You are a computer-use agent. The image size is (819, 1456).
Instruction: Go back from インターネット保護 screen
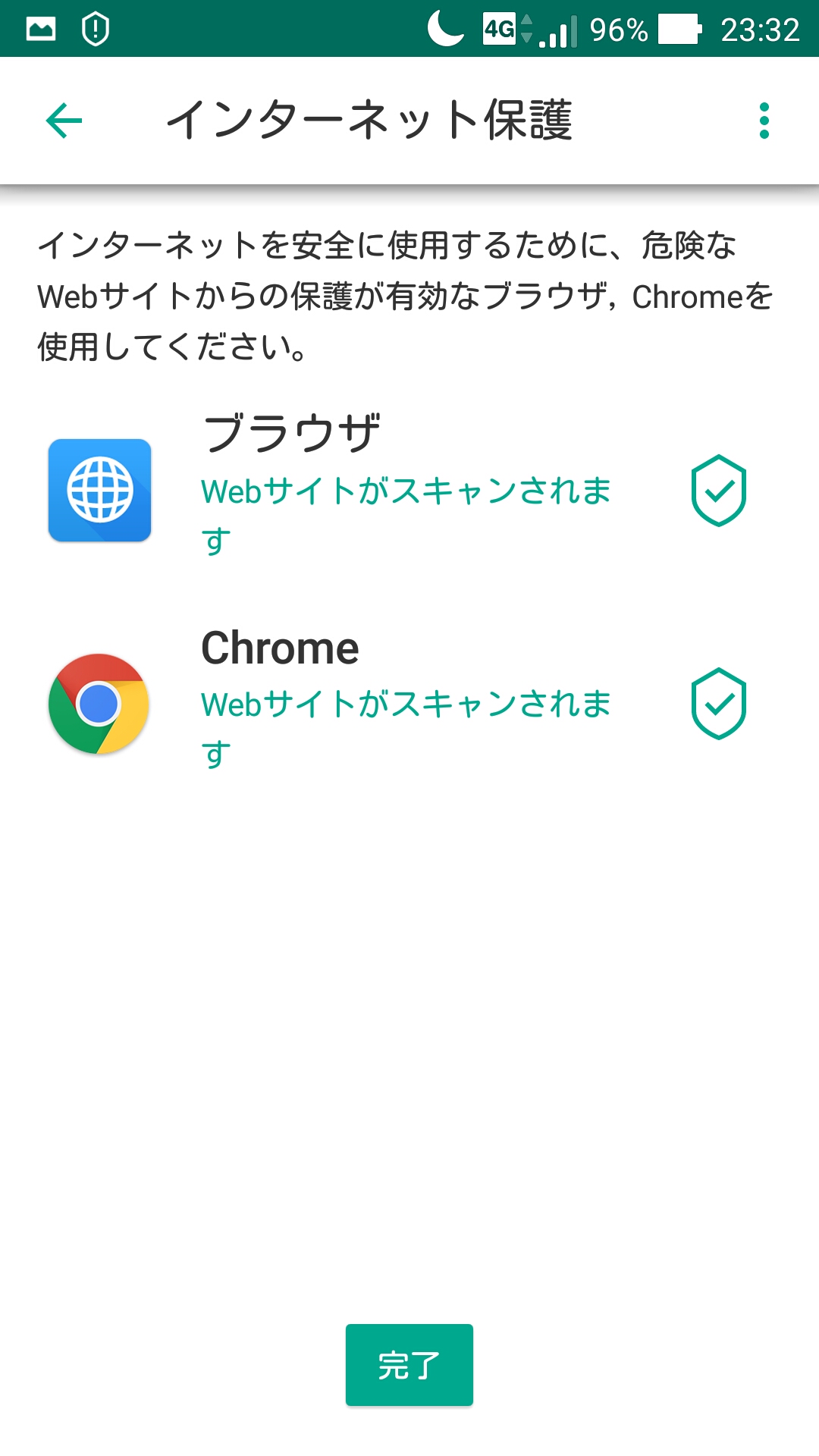click(64, 121)
